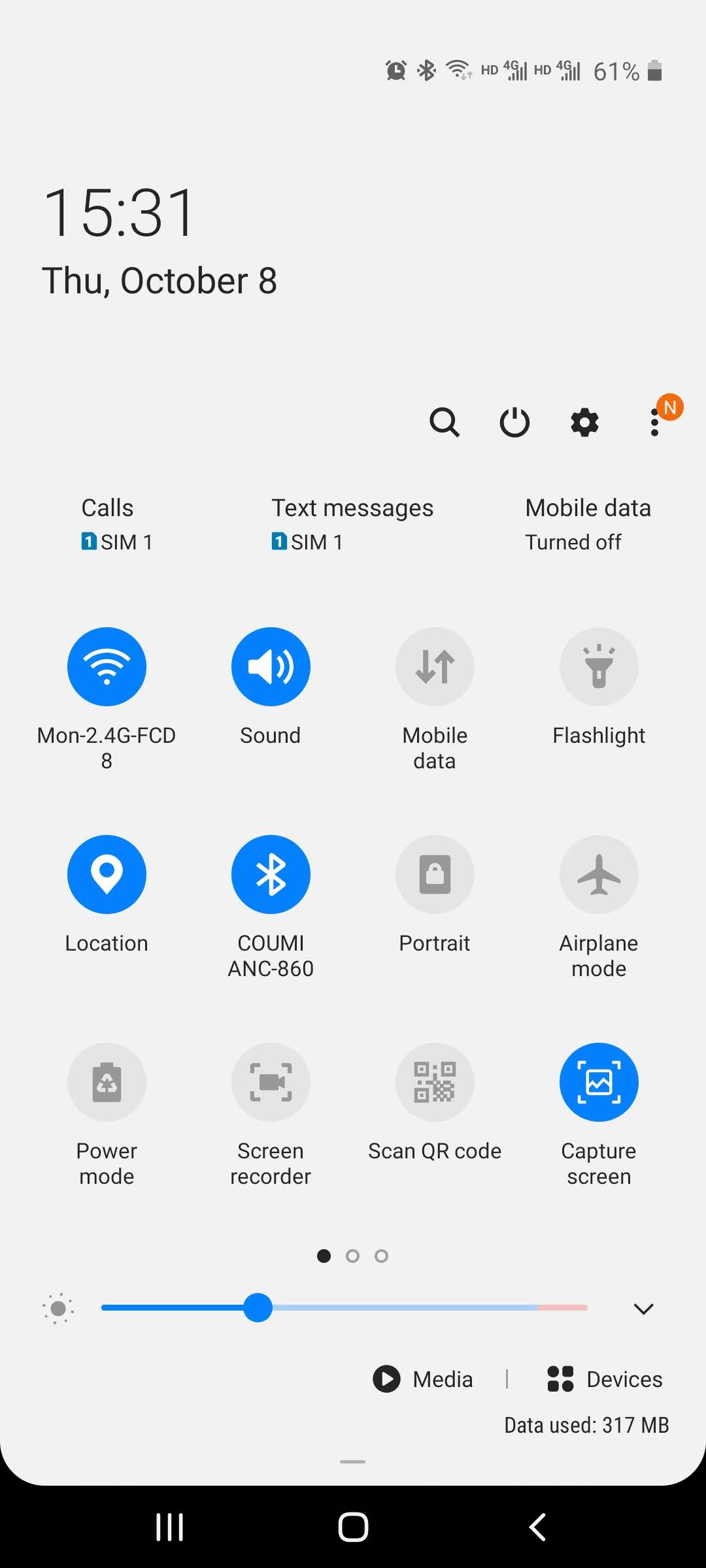Change the SIM for Text messages
706x1568 pixels.
click(x=352, y=525)
